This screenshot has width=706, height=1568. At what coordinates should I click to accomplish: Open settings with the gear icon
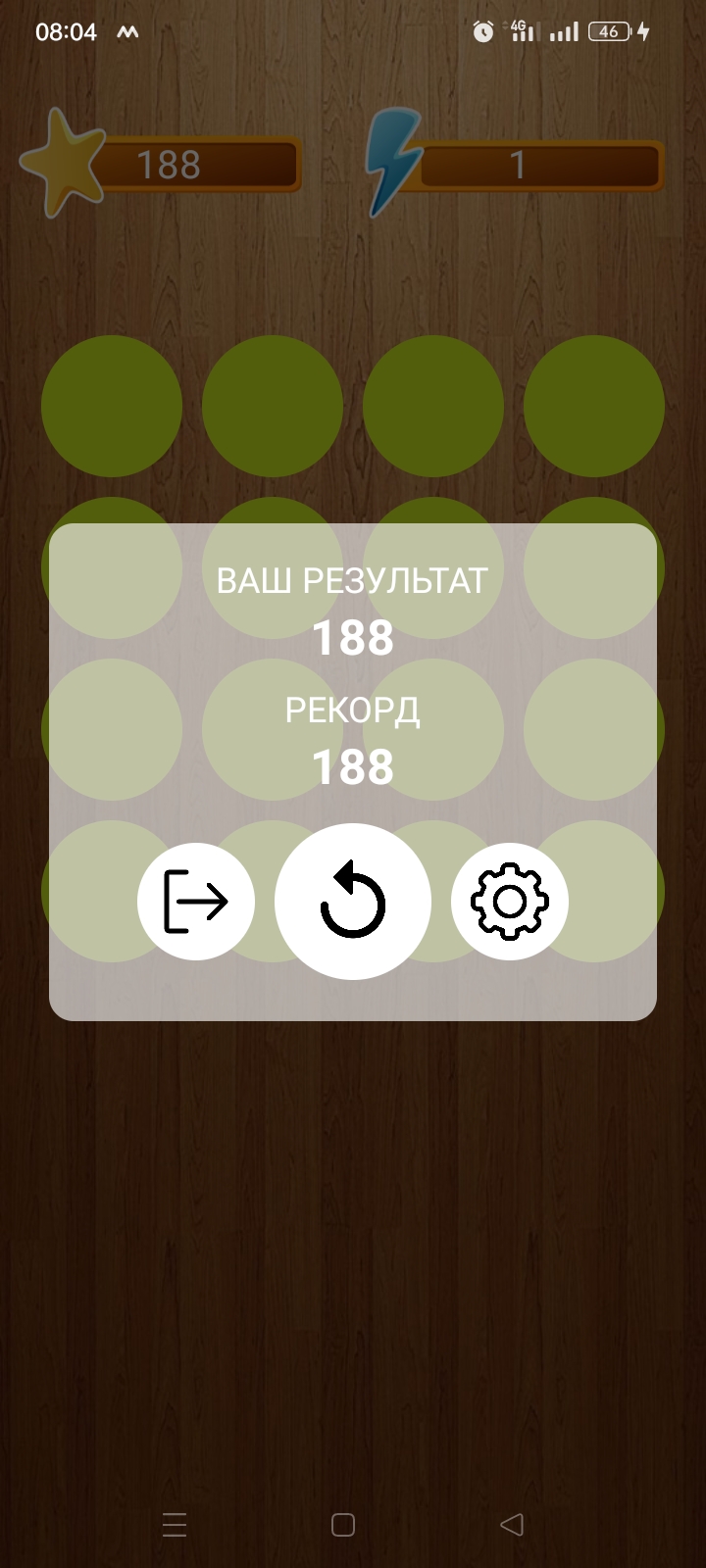[510, 902]
